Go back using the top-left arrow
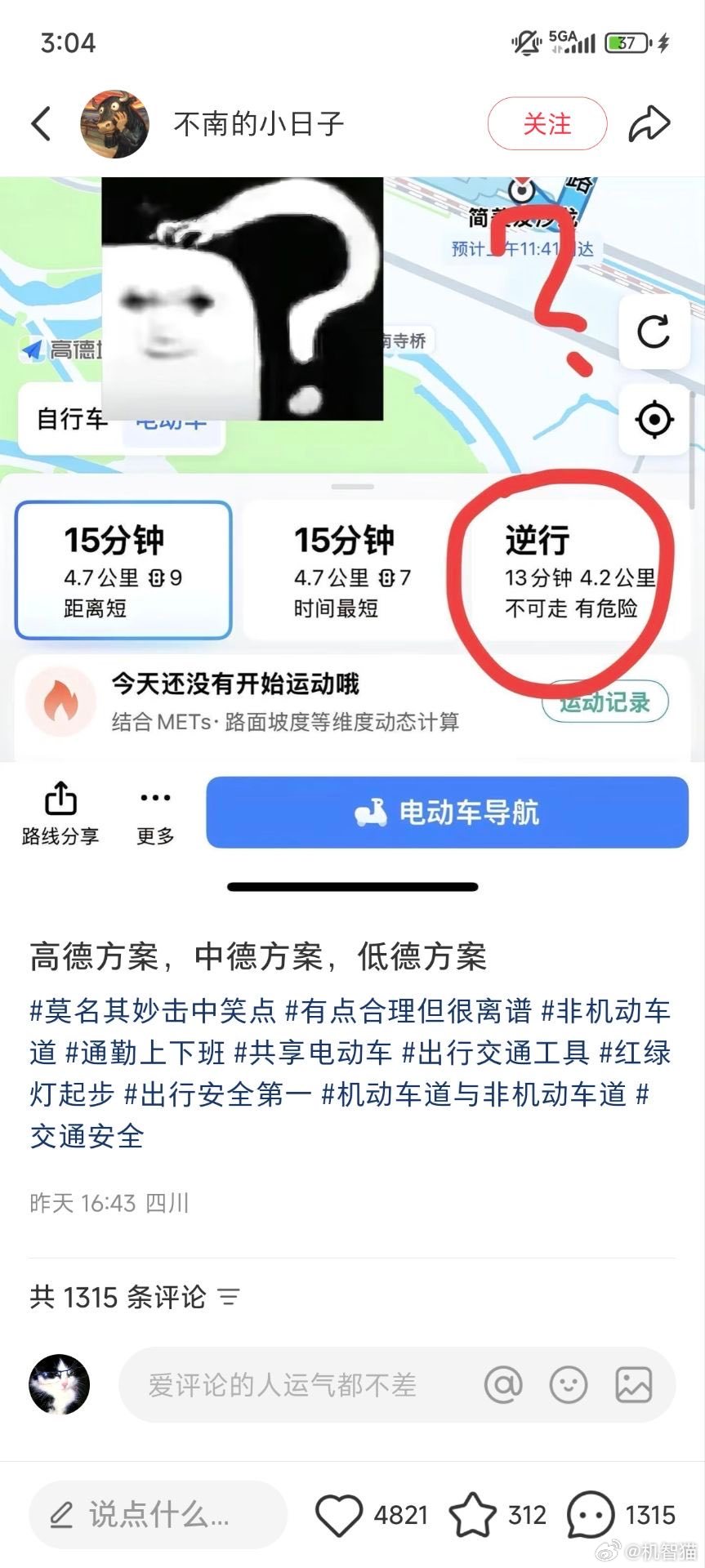Screen dimensions: 705x1568 (41, 124)
